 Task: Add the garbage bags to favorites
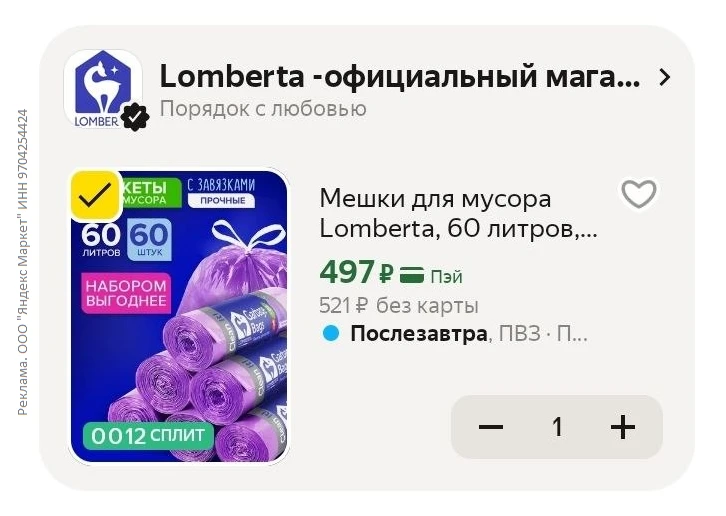click(638, 194)
